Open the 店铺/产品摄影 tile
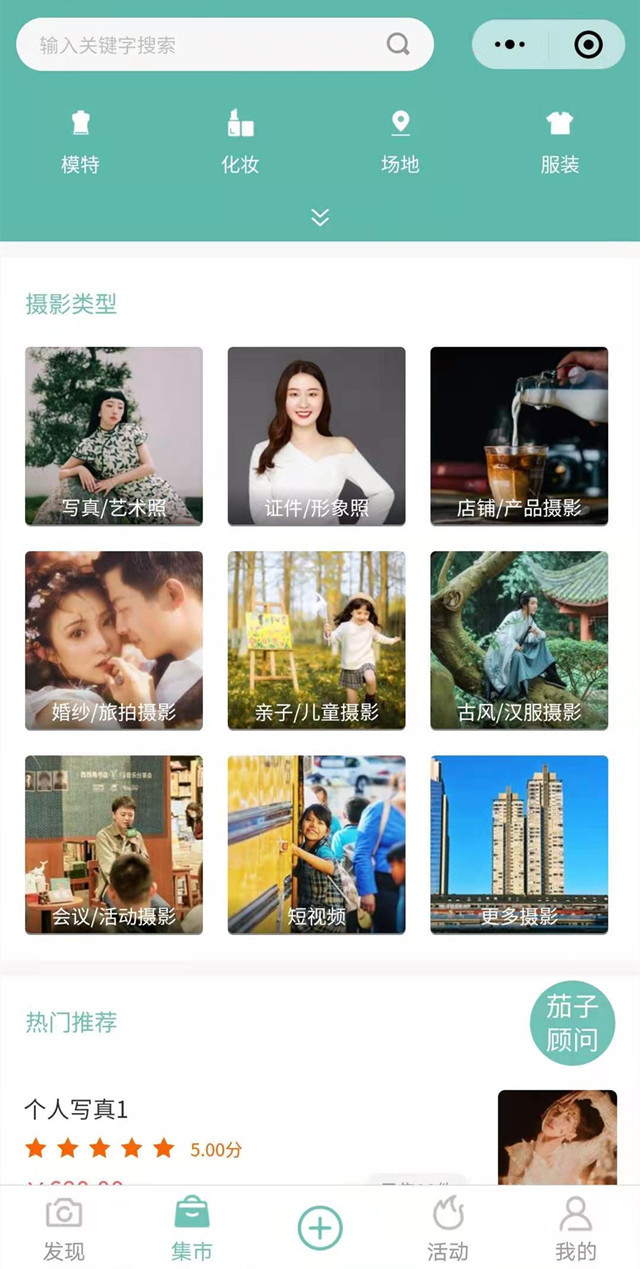640x1269 pixels. point(519,436)
